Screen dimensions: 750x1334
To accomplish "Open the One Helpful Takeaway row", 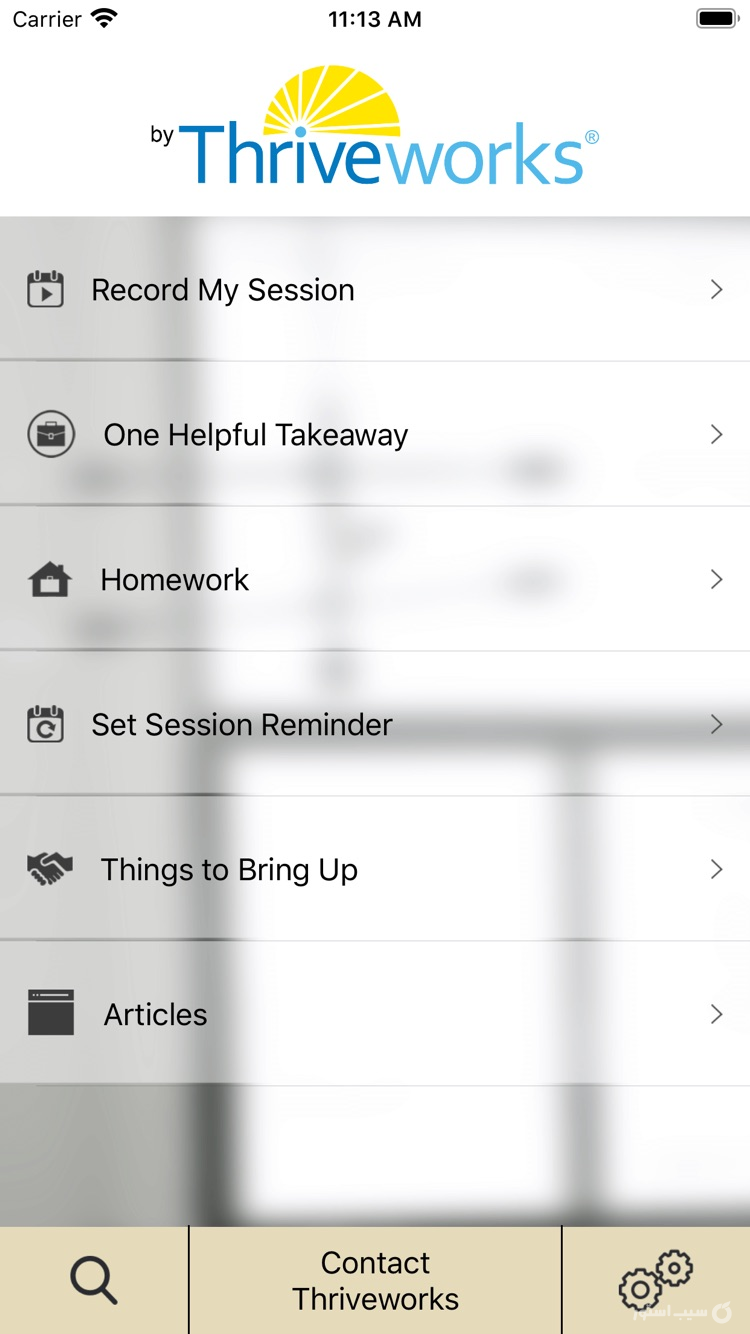I will click(255, 434).
